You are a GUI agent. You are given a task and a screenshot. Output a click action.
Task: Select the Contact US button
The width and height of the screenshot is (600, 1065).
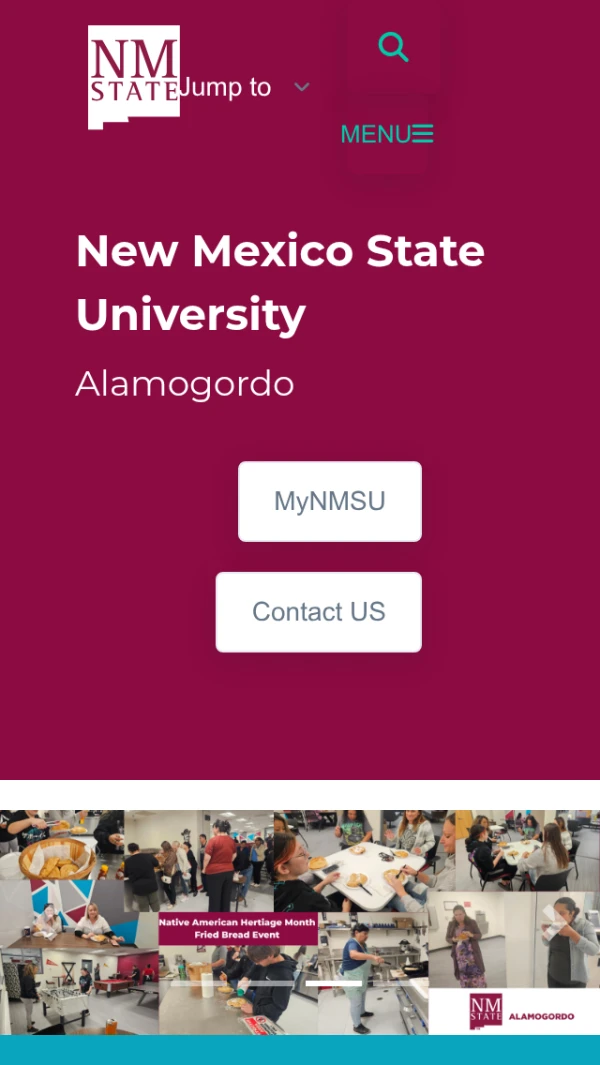click(318, 612)
